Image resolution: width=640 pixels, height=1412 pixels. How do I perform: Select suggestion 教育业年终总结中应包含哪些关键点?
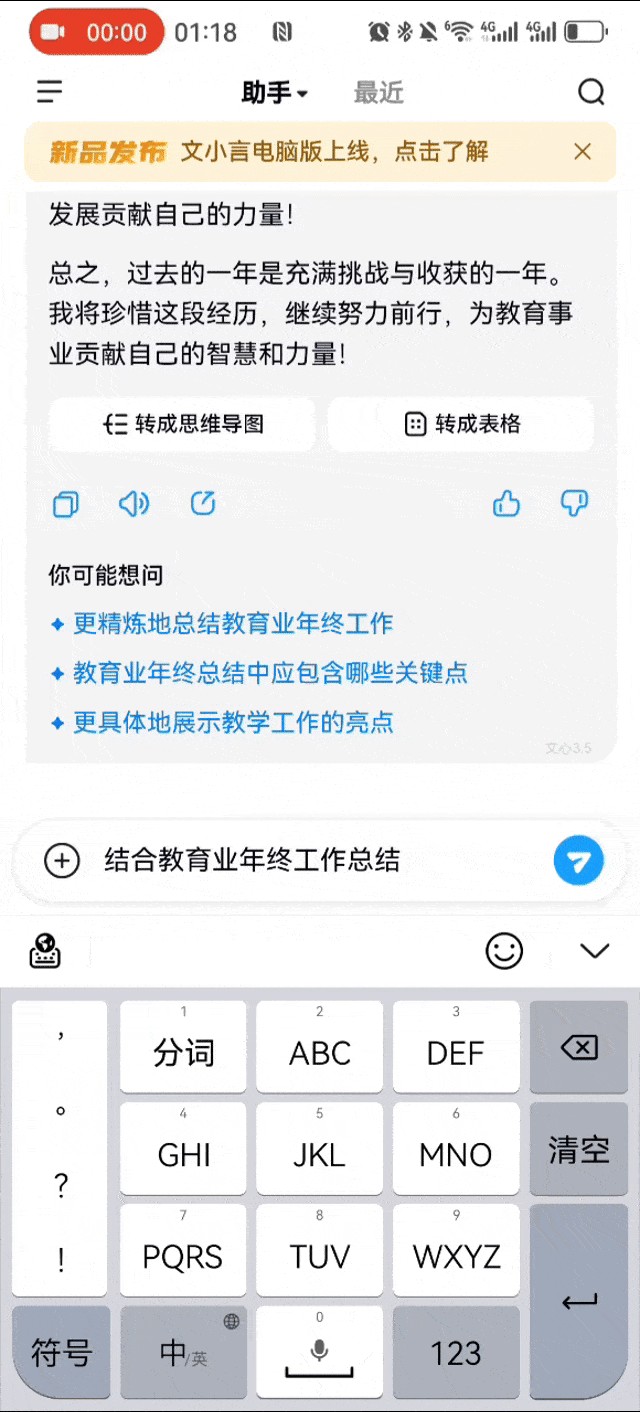click(270, 673)
